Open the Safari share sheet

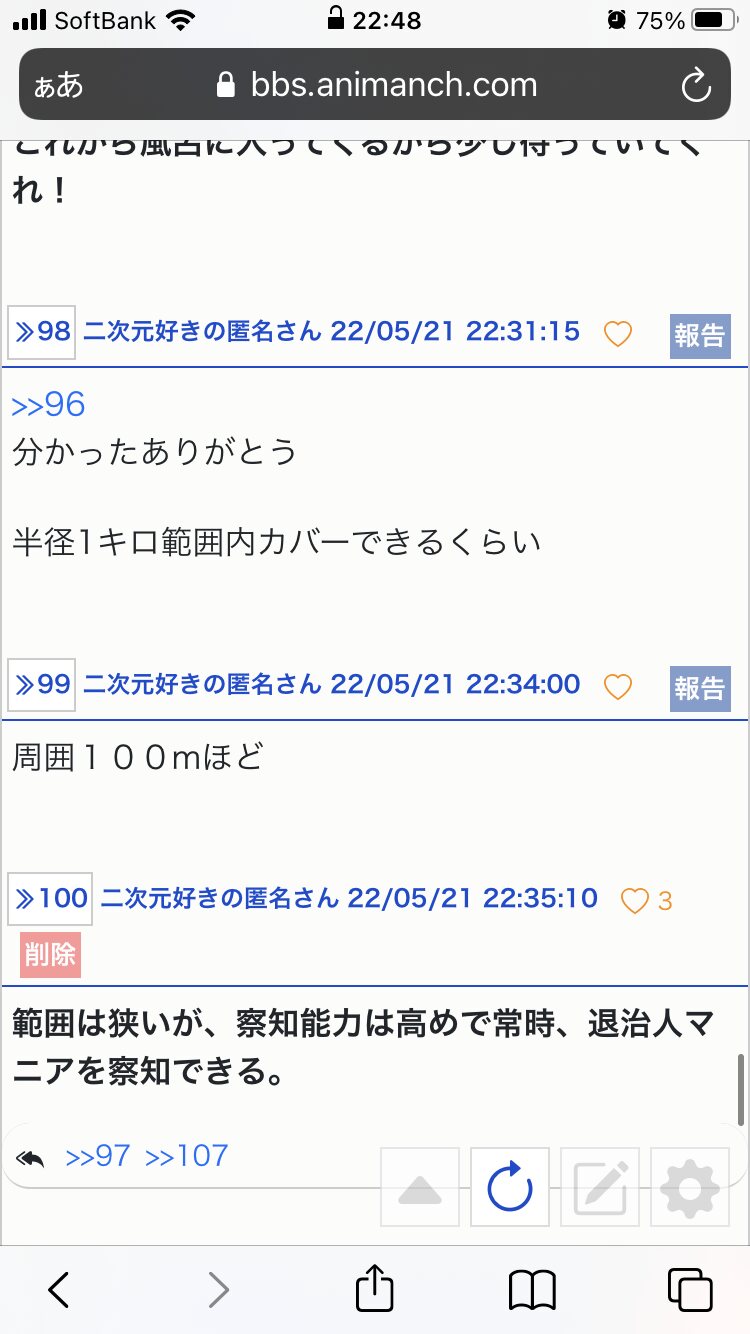(x=375, y=1289)
